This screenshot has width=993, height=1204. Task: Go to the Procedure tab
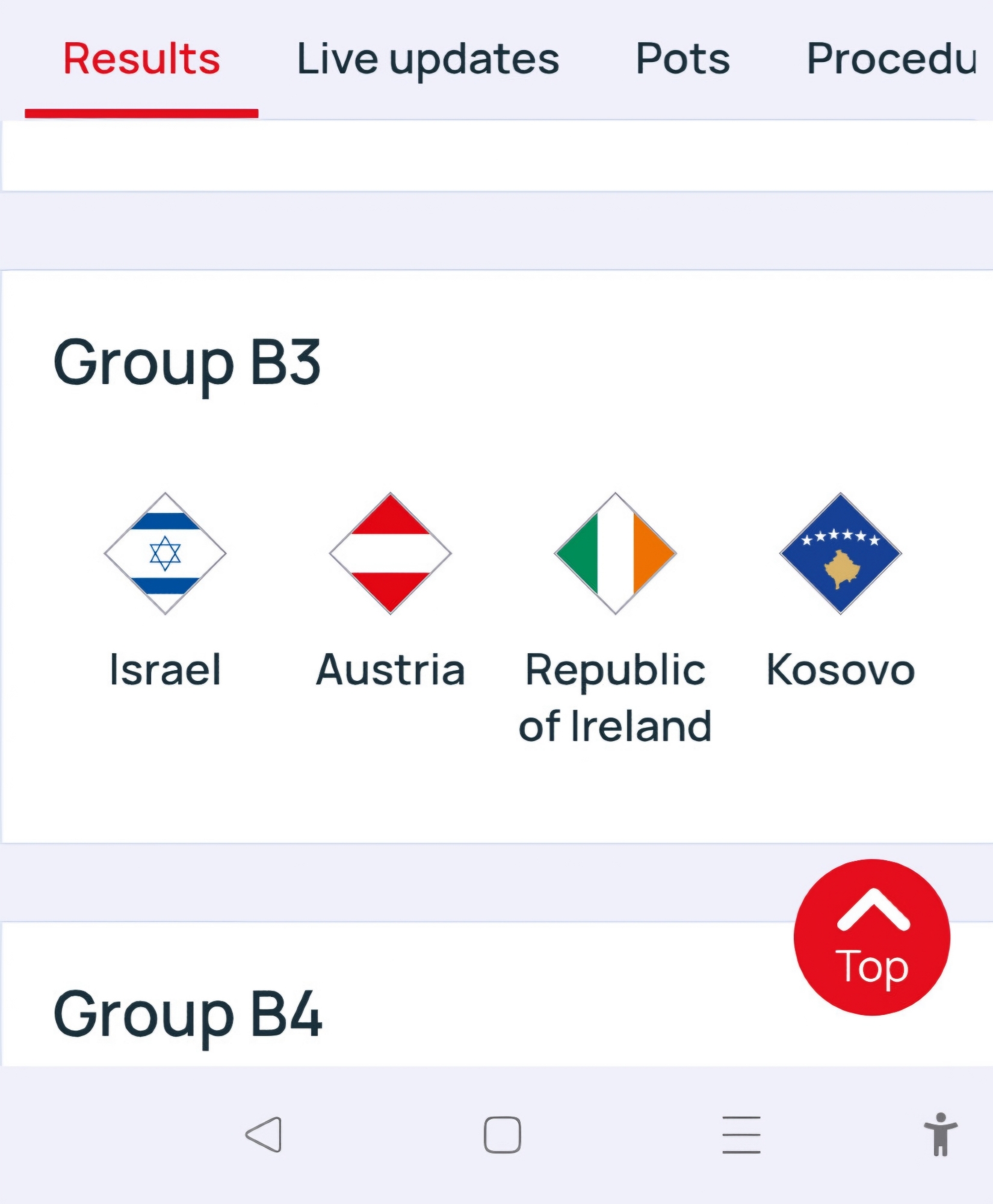(x=892, y=60)
